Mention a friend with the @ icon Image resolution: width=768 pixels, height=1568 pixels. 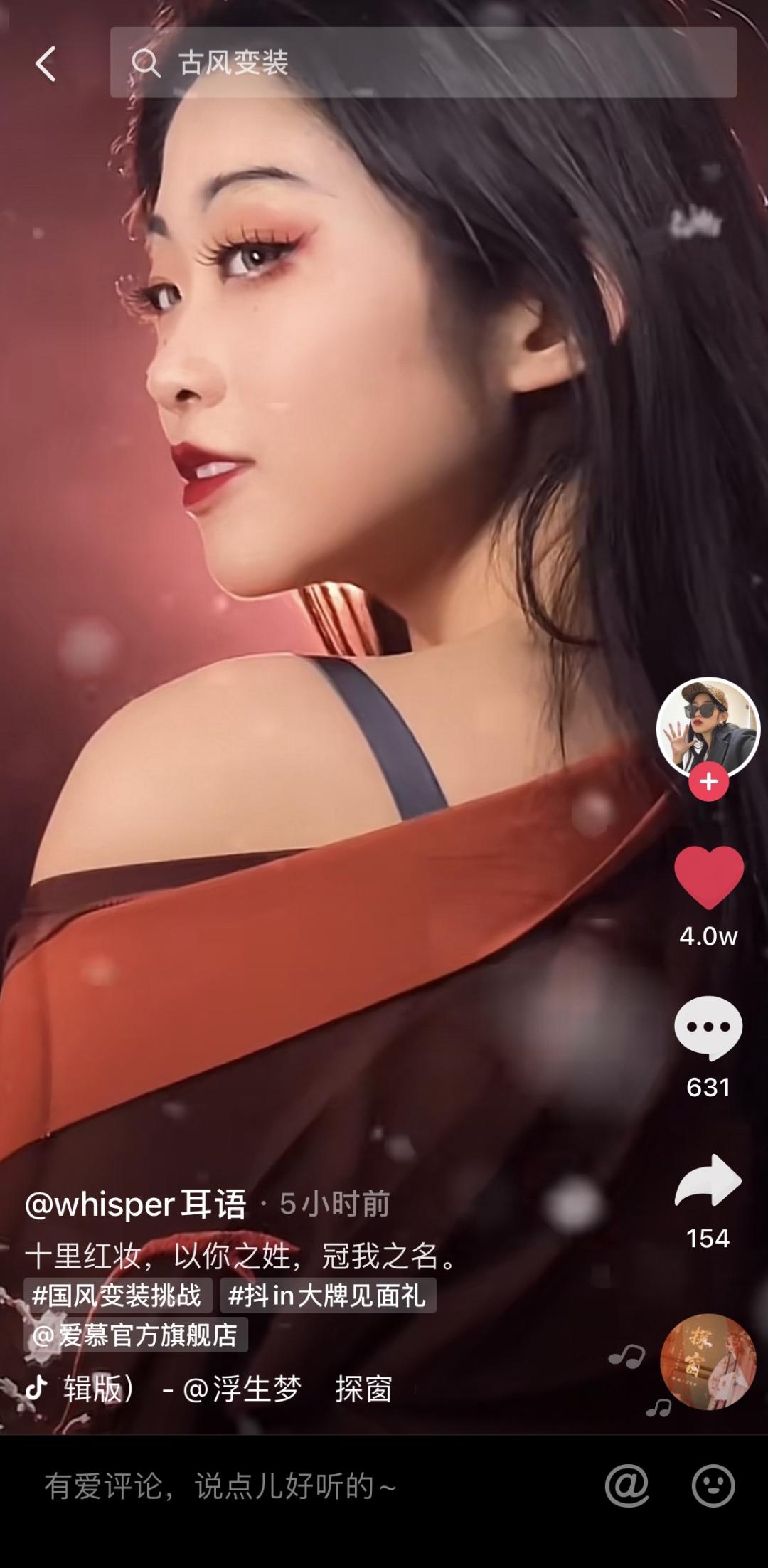(x=626, y=1485)
